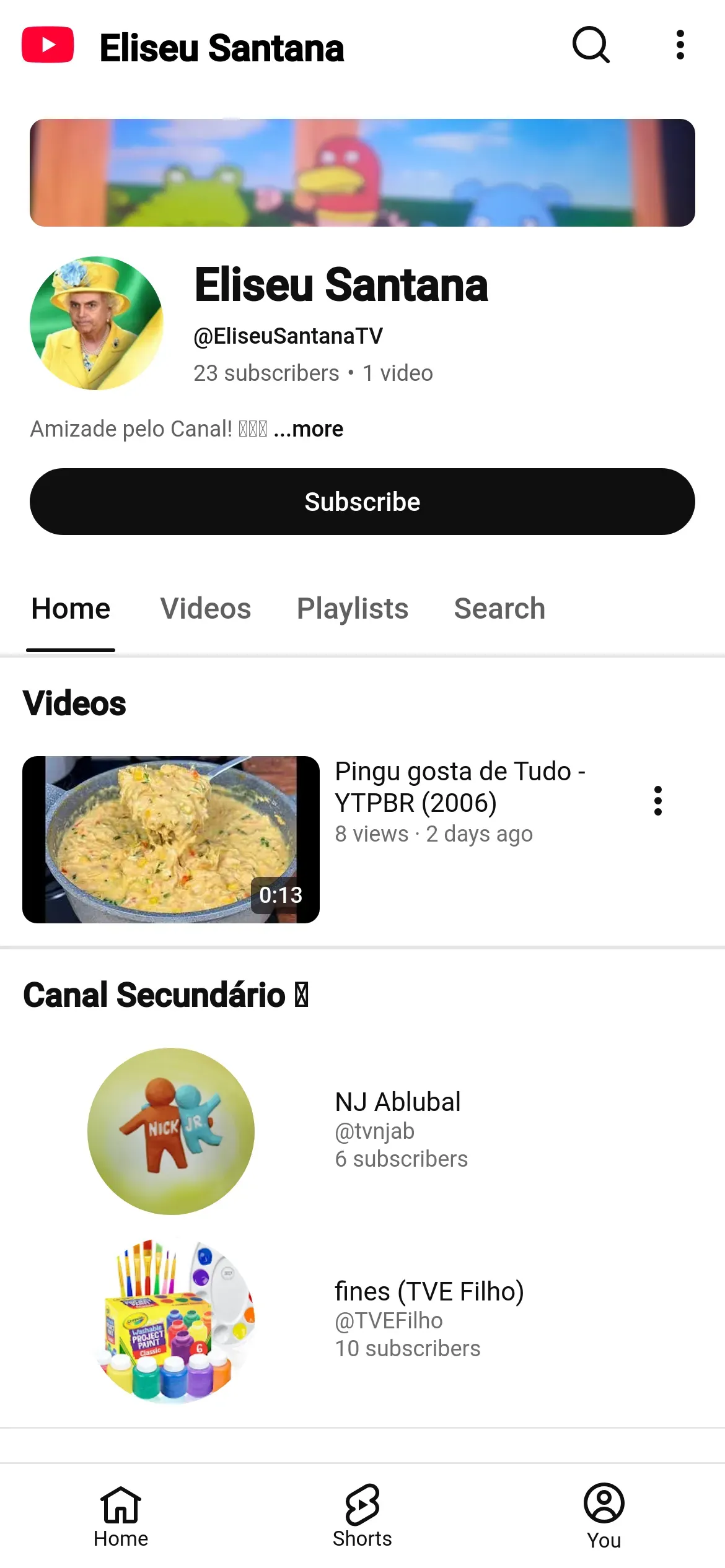Go to Home in the bottom navigation

121,1515
